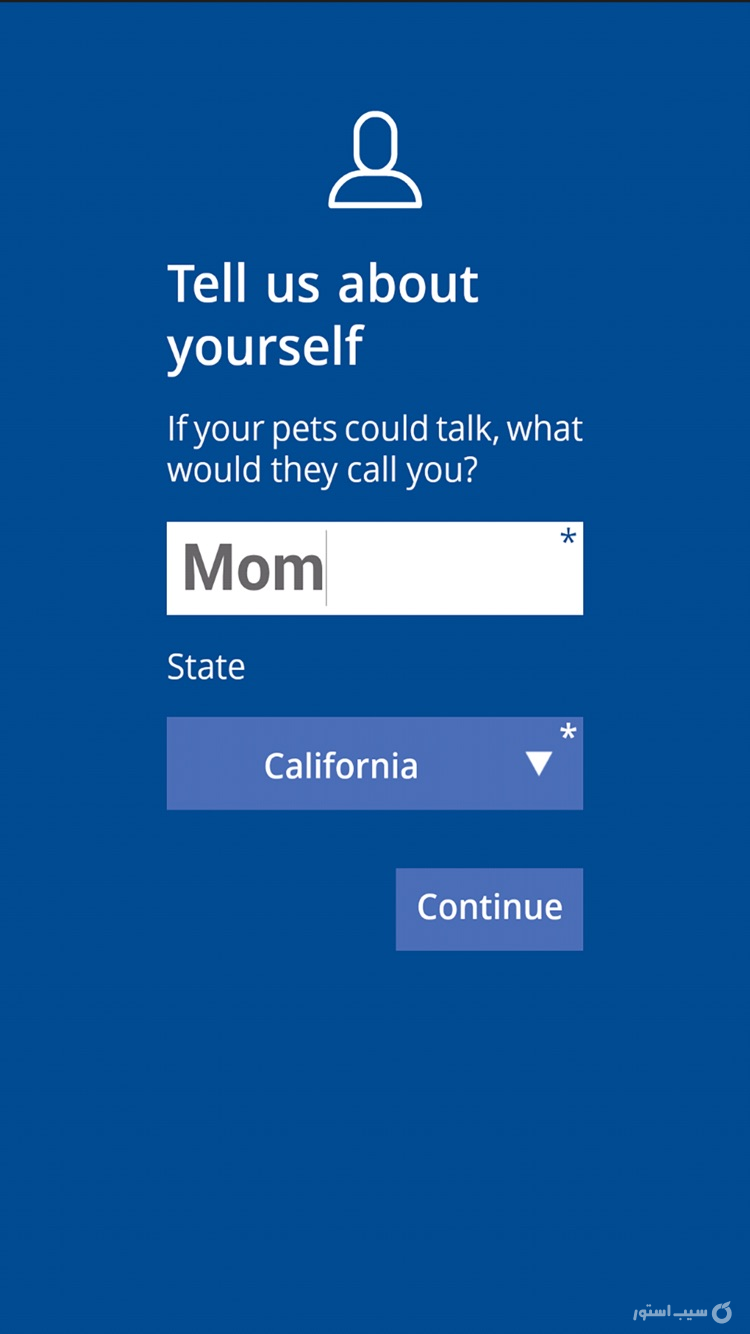Select the State field label
The width and height of the screenshot is (750, 1334).
(x=206, y=666)
